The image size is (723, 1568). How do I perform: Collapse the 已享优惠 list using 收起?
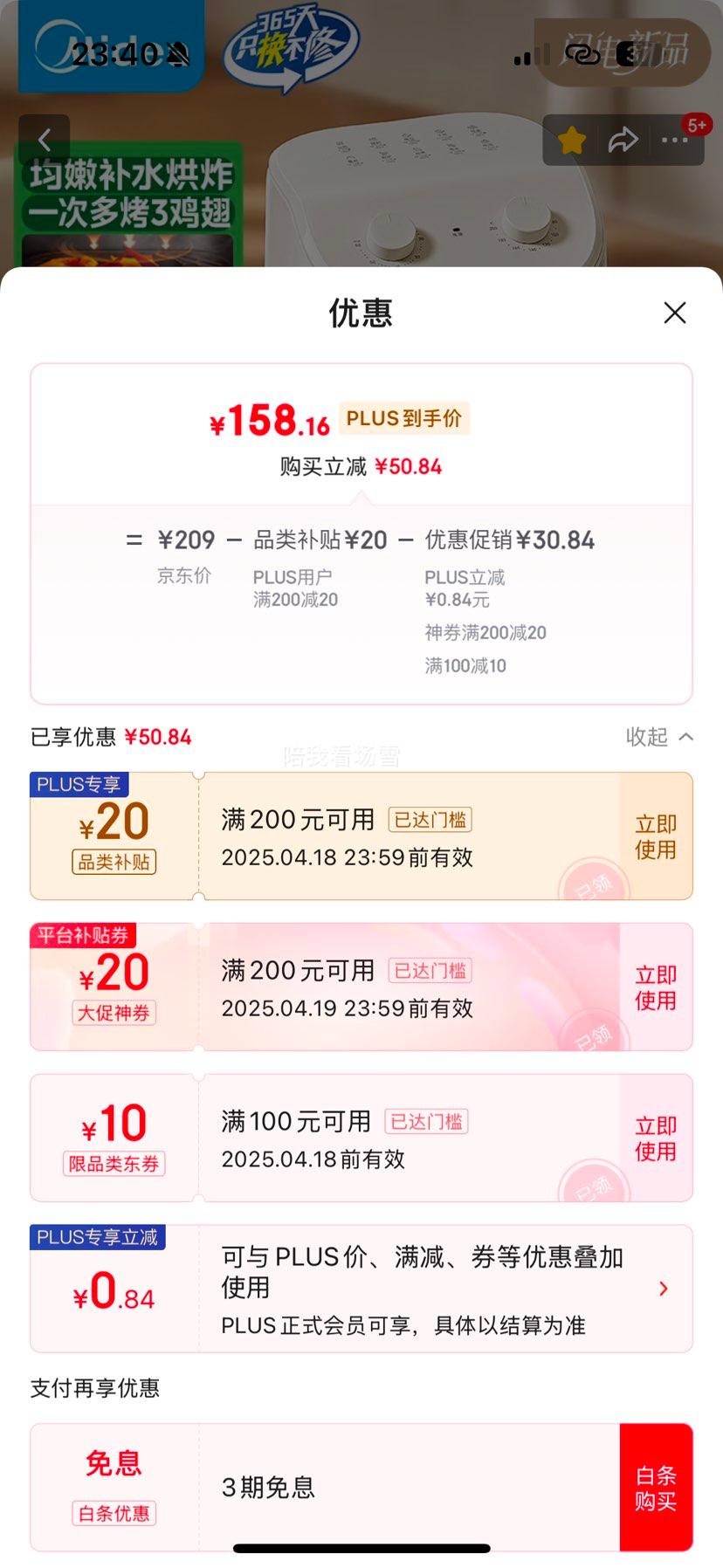(659, 737)
